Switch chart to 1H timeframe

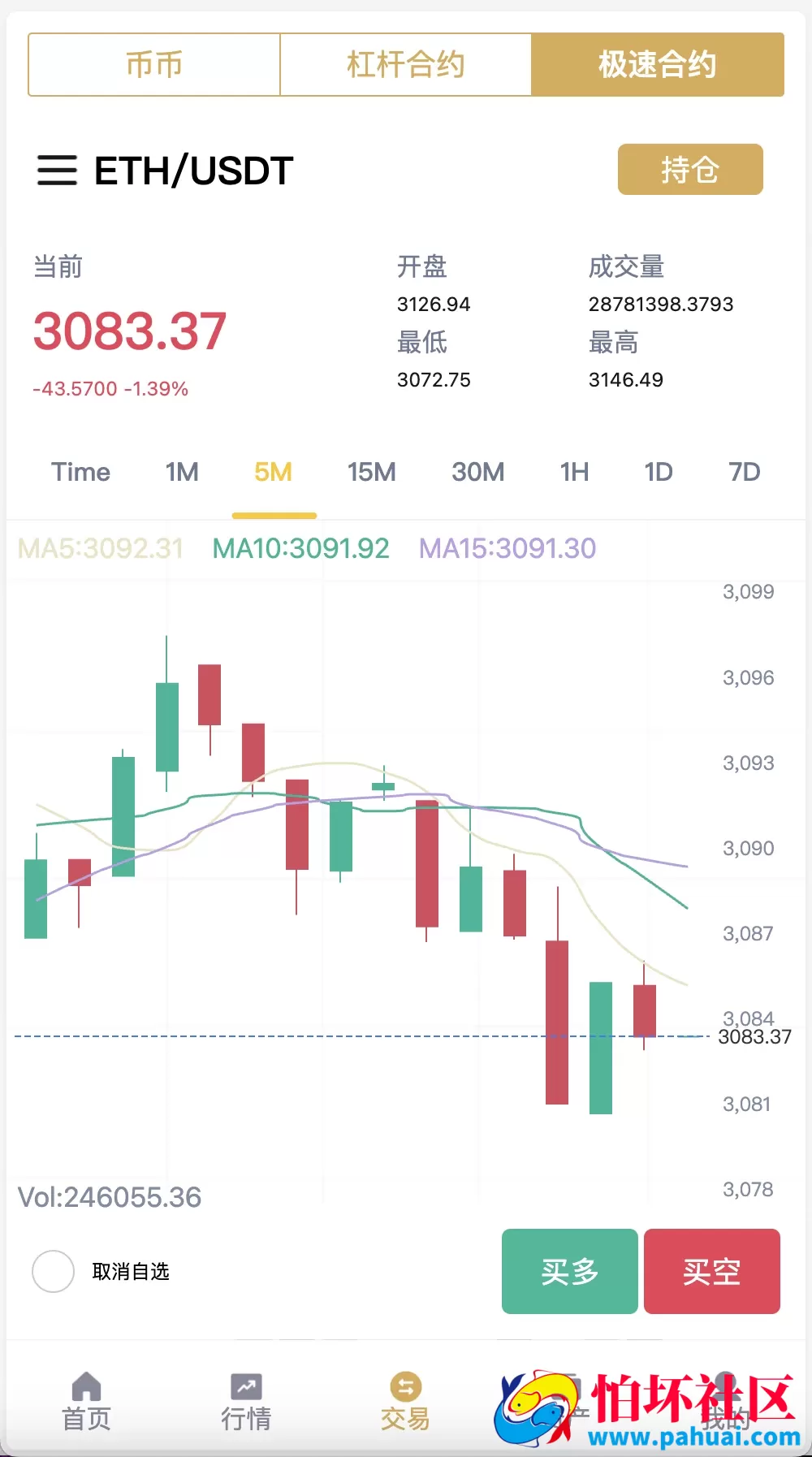pos(572,472)
